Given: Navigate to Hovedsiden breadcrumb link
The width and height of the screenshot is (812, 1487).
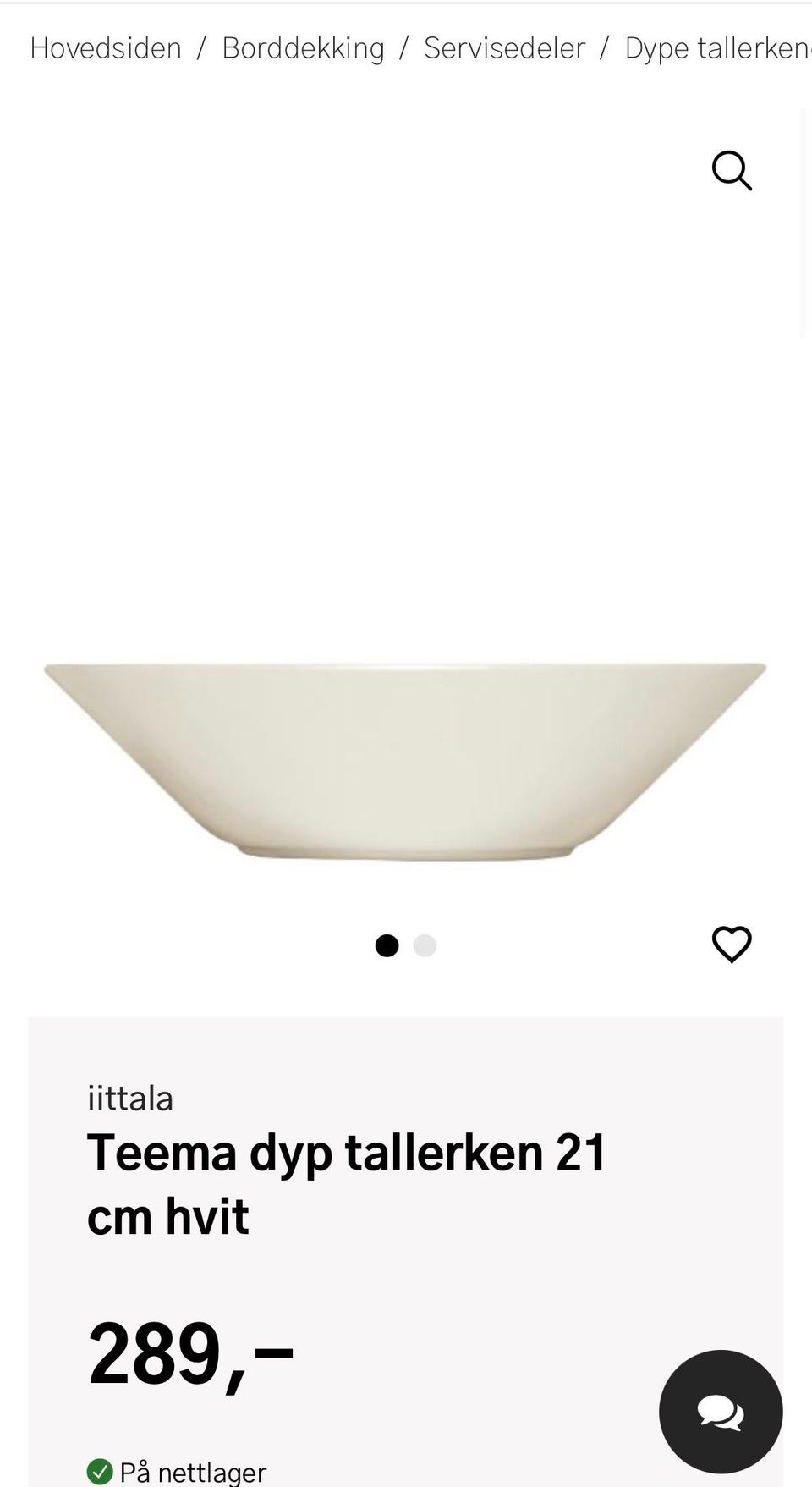Looking at the screenshot, I should [105, 47].
